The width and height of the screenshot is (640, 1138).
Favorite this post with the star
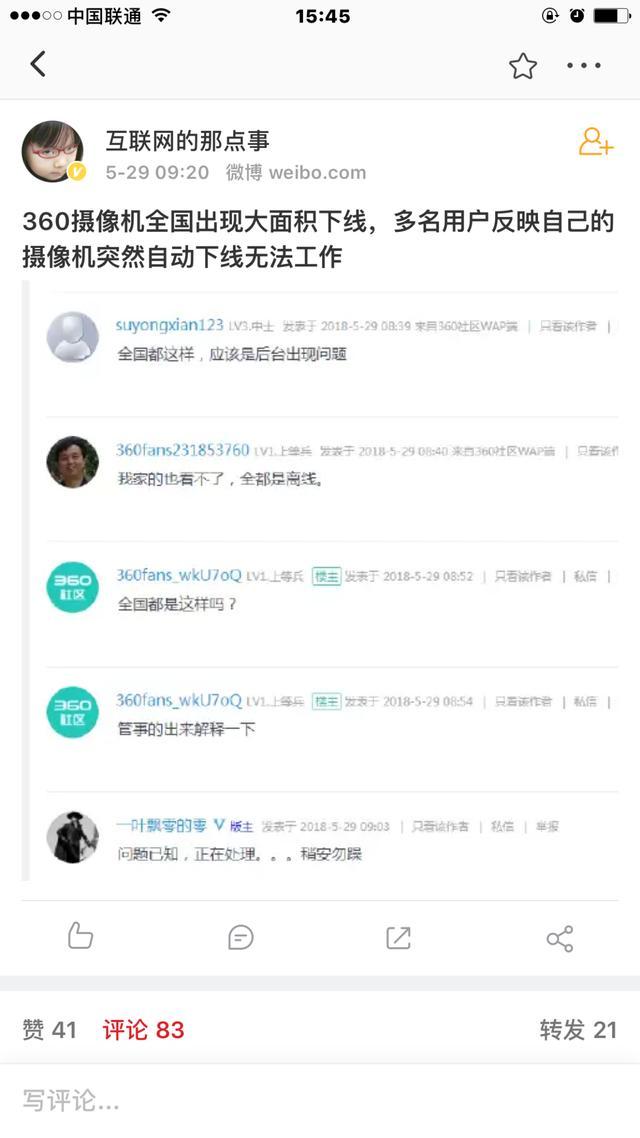pyautogui.click(x=522, y=66)
